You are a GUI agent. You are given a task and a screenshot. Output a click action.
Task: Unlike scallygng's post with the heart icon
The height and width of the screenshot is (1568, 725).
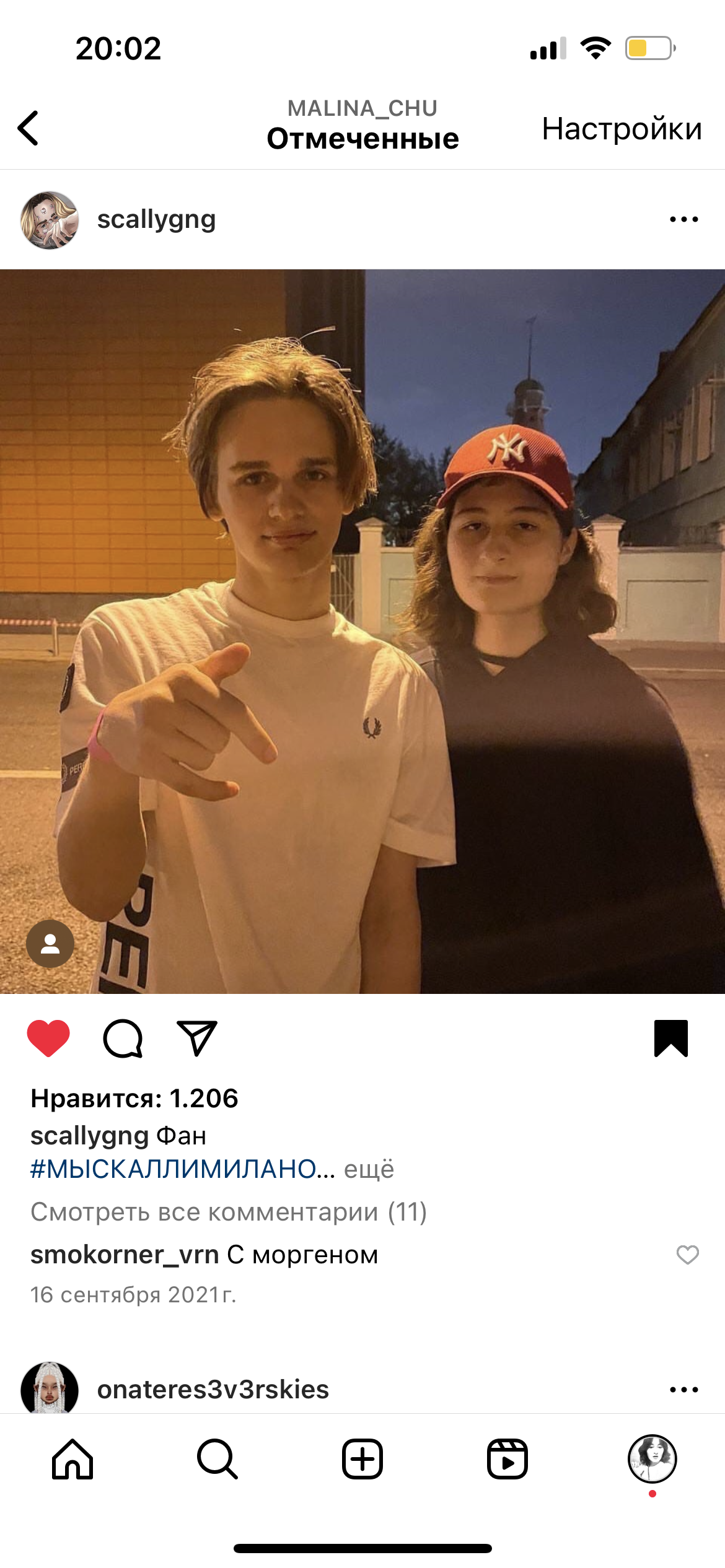[x=48, y=1039]
